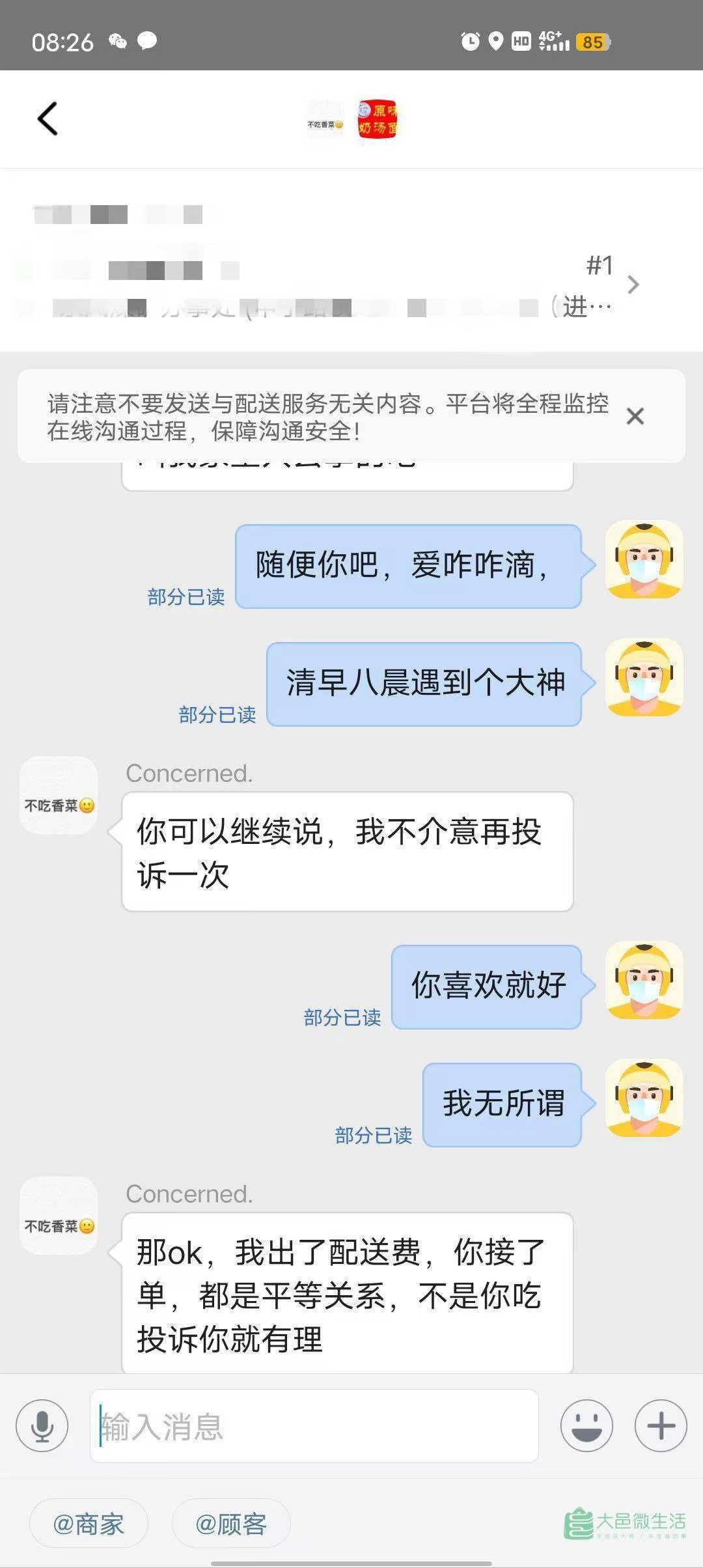This screenshot has height=1568, width=703.
Task: Open the rider avatar beside 我无所谓 message
Action: (x=644, y=1098)
